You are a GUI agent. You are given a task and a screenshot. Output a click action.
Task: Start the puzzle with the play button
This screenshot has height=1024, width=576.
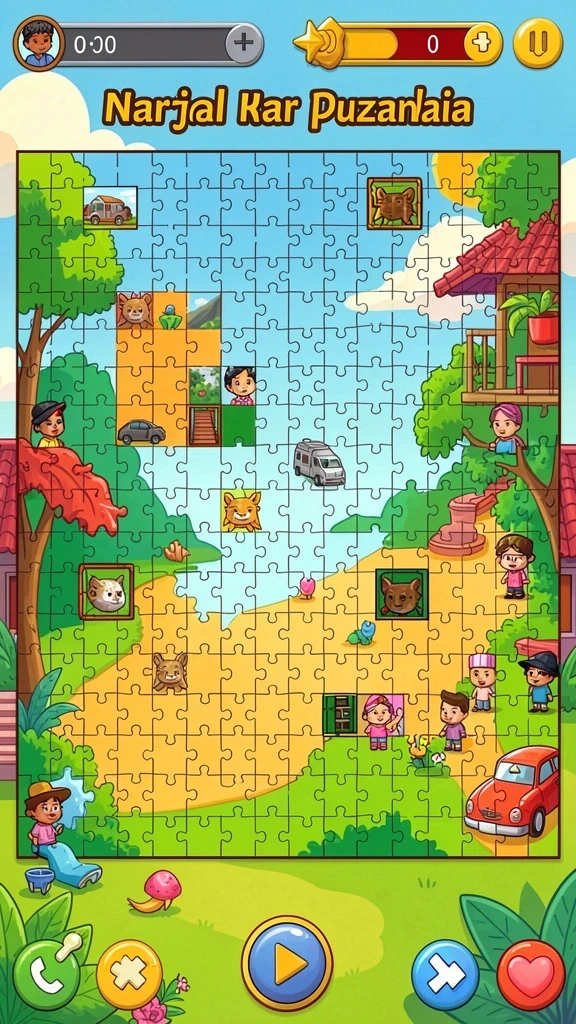point(287,963)
